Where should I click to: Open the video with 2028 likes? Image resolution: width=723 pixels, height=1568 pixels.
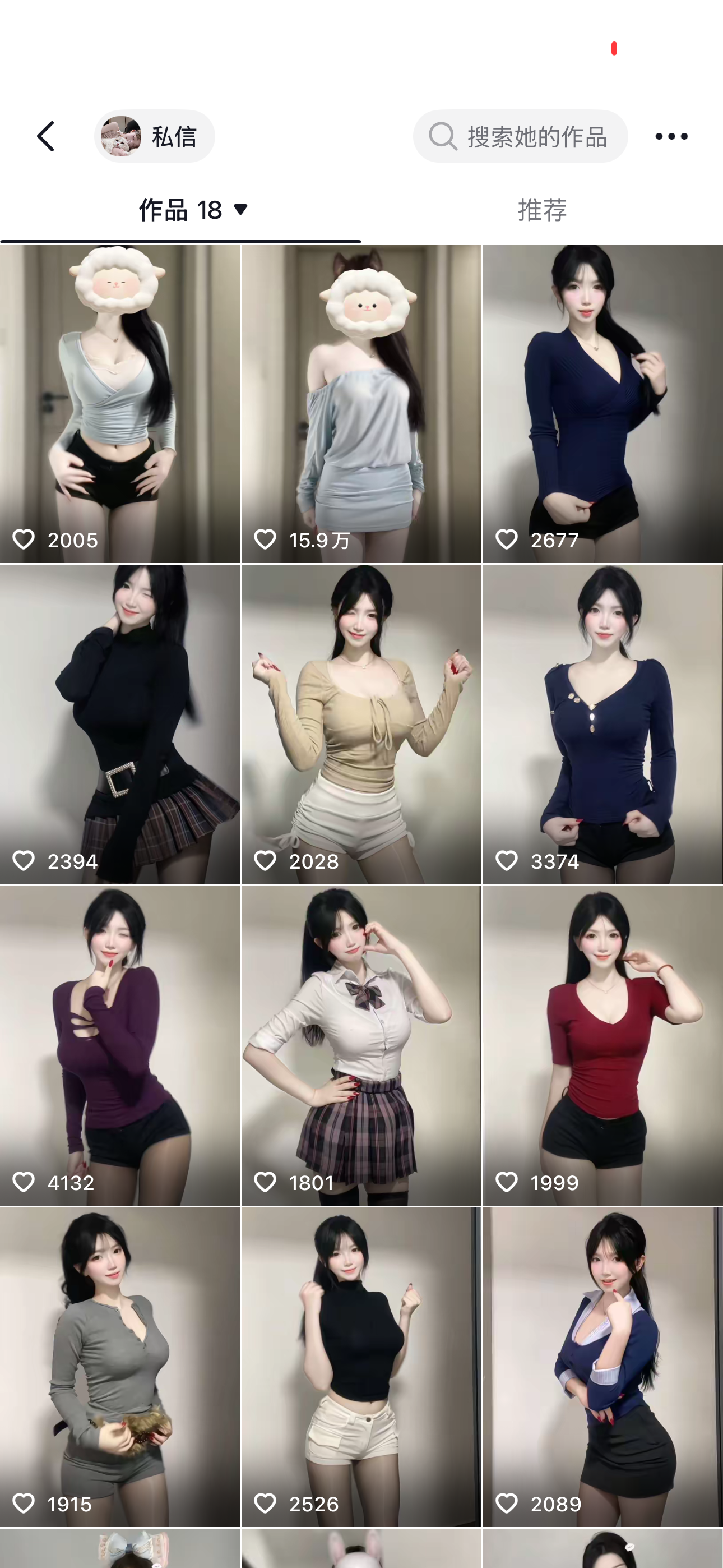[x=361, y=725]
